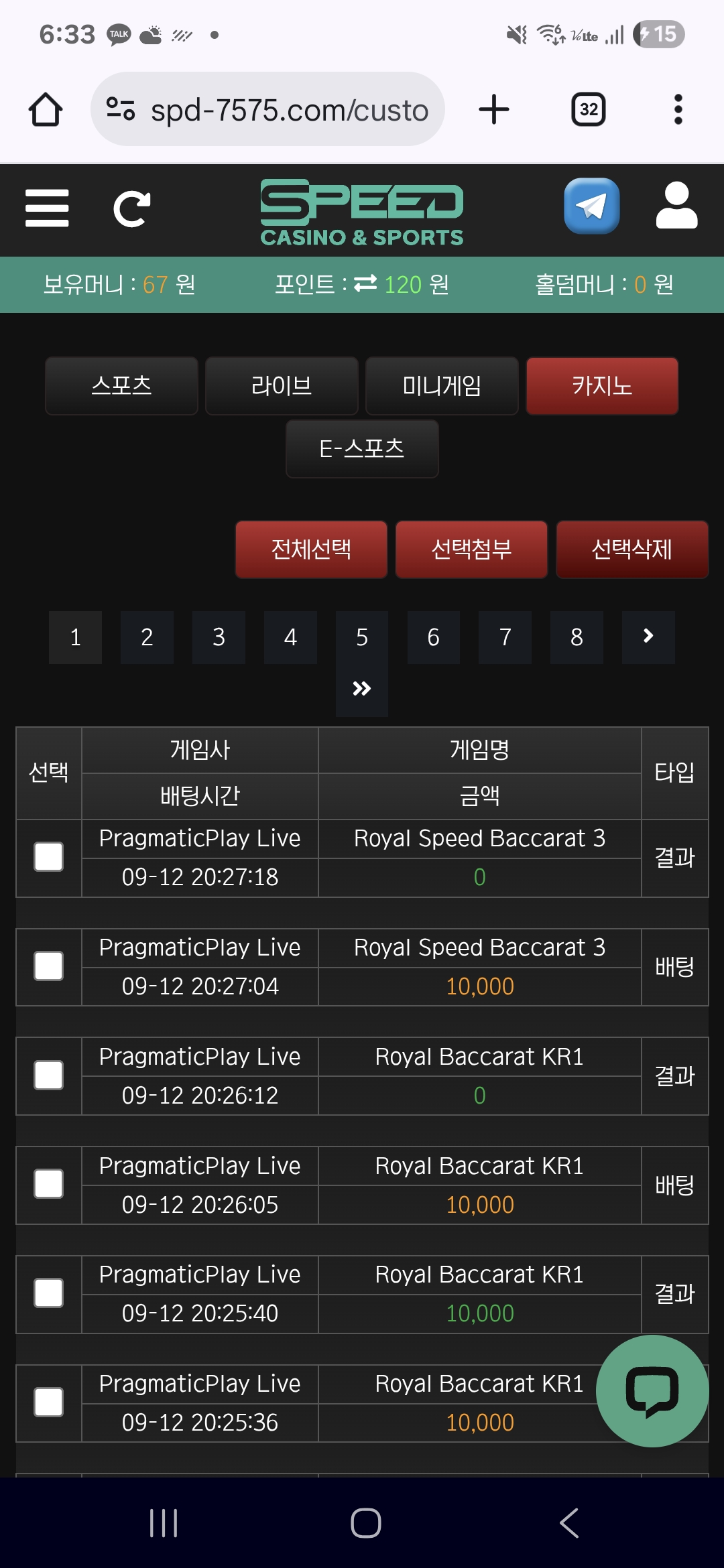The height and width of the screenshot is (1568, 724).
Task: Select the E-스포츠 tab
Action: tap(362, 448)
